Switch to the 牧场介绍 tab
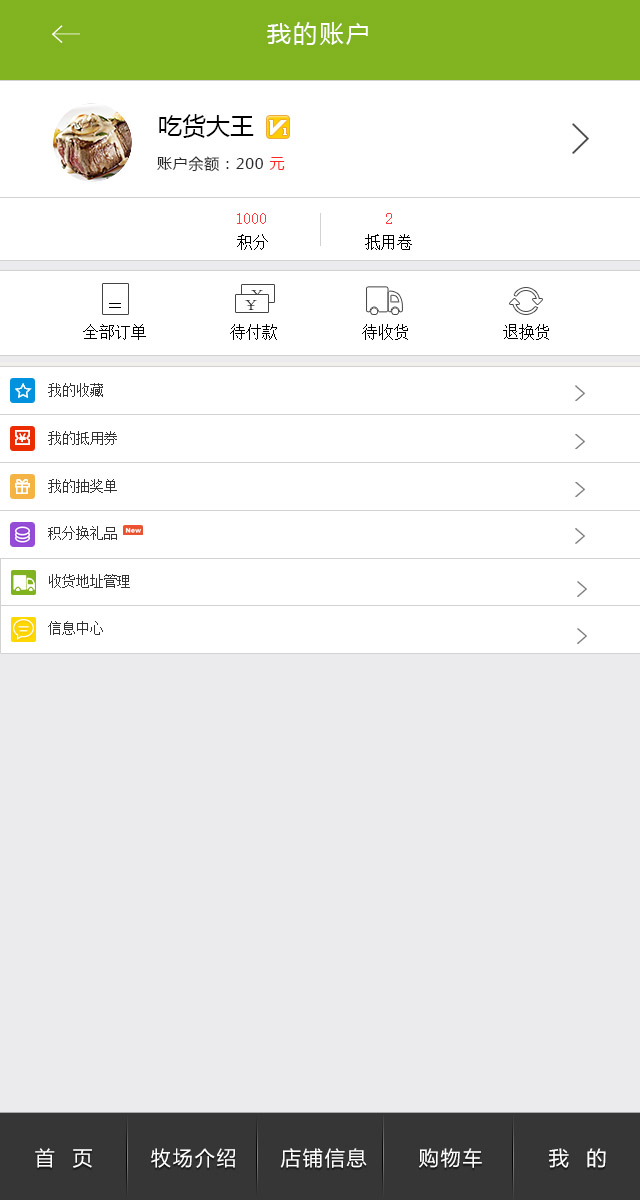 point(193,1158)
